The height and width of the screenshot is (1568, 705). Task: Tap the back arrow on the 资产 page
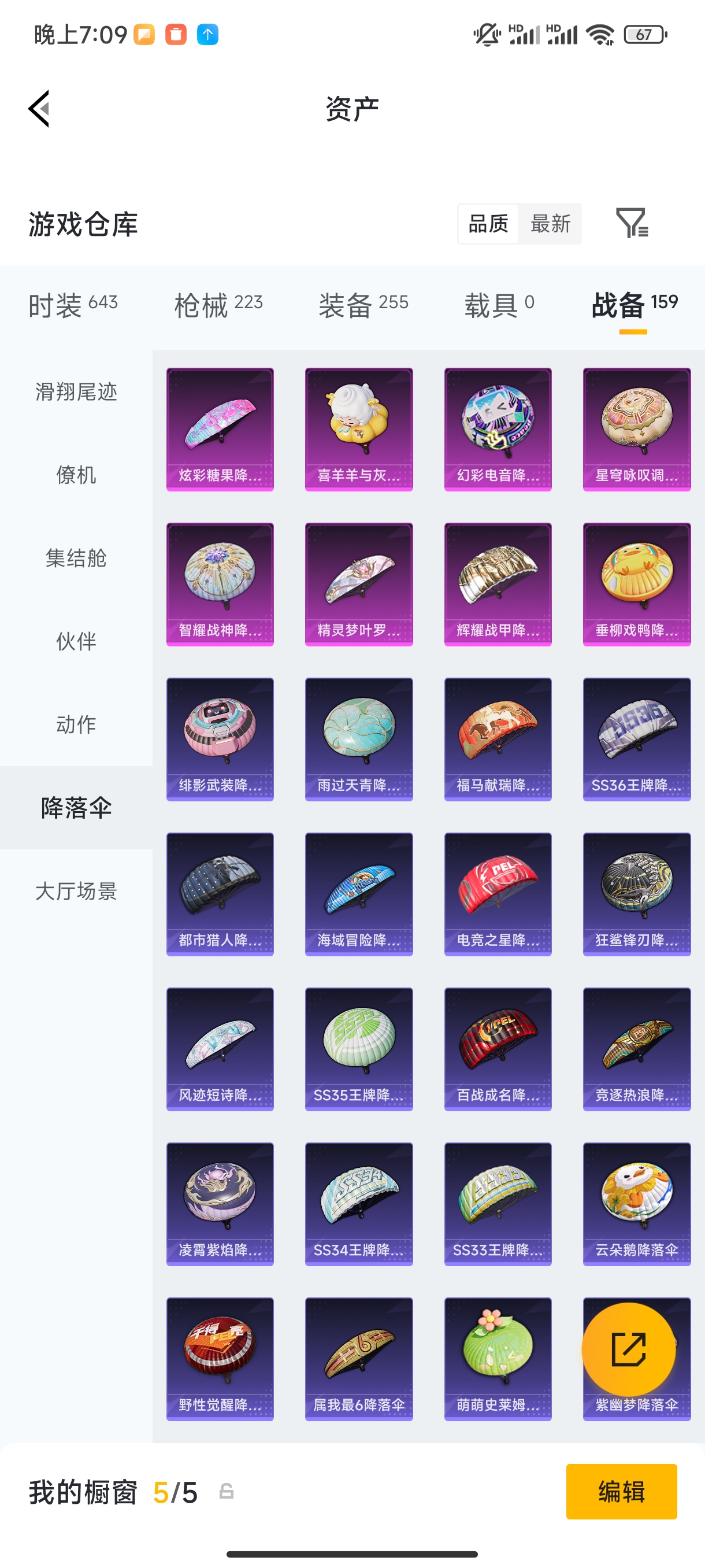pos(38,108)
